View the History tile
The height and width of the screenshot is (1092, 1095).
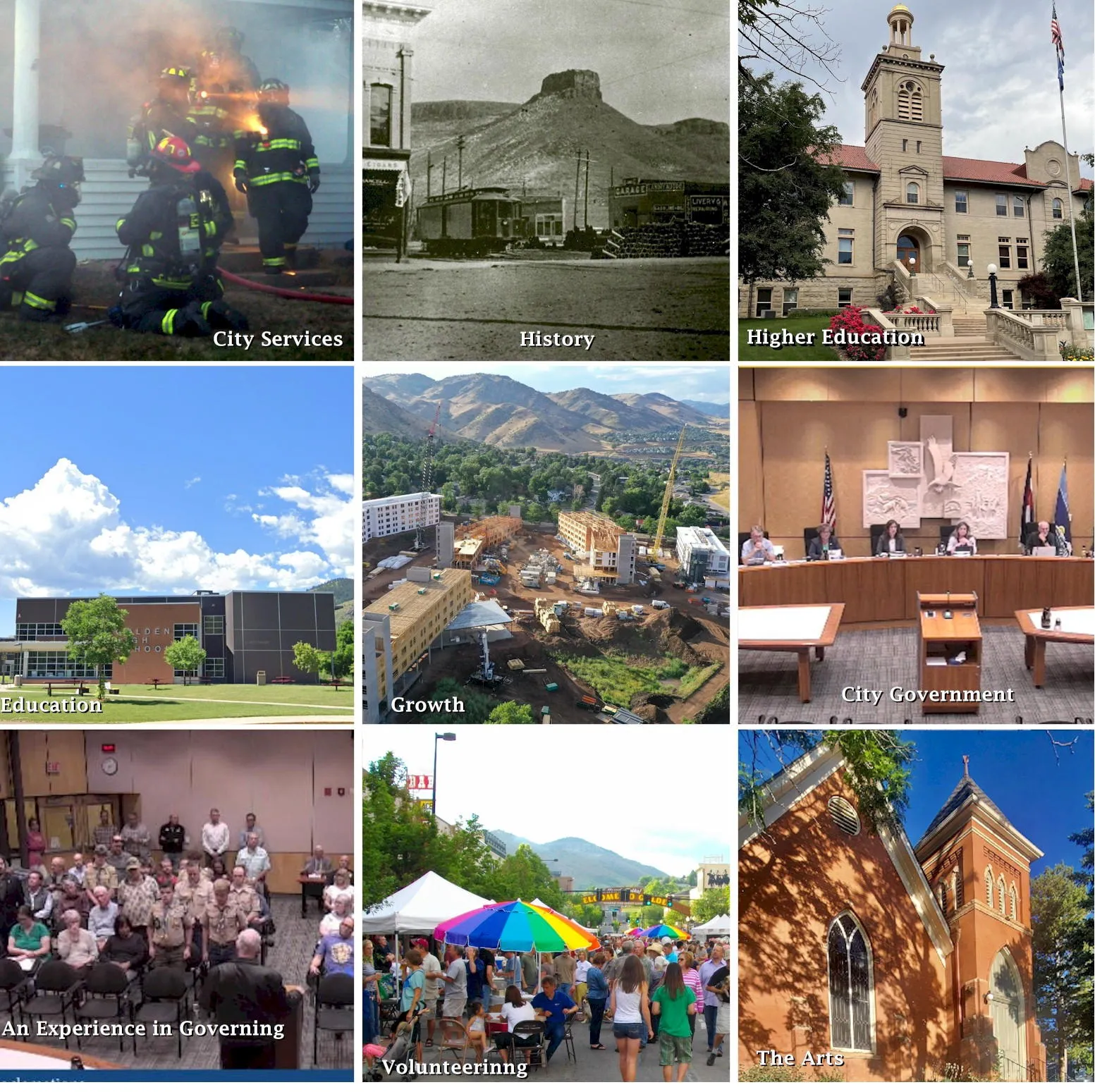[546, 180]
